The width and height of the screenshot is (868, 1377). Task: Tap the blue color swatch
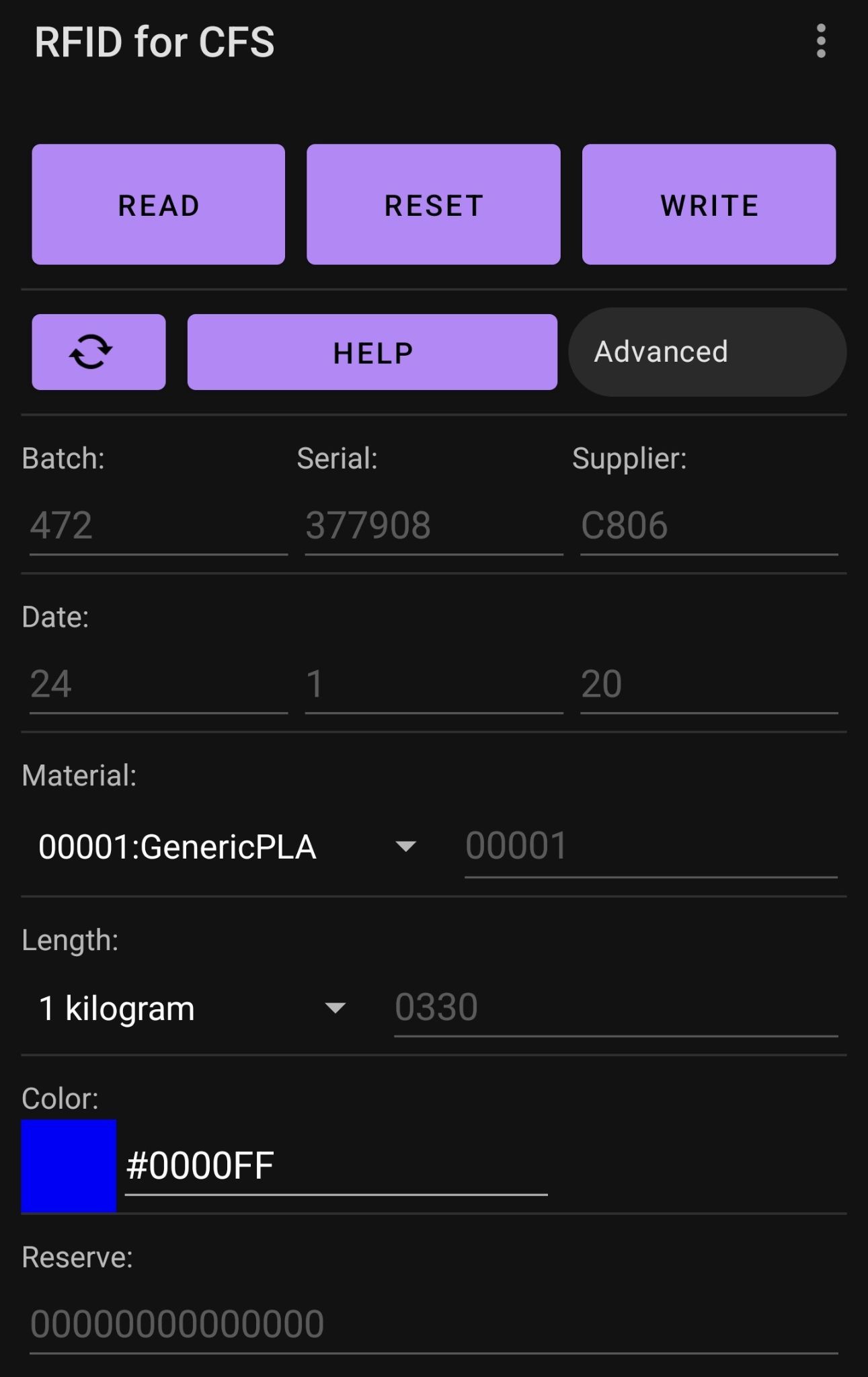click(69, 1166)
